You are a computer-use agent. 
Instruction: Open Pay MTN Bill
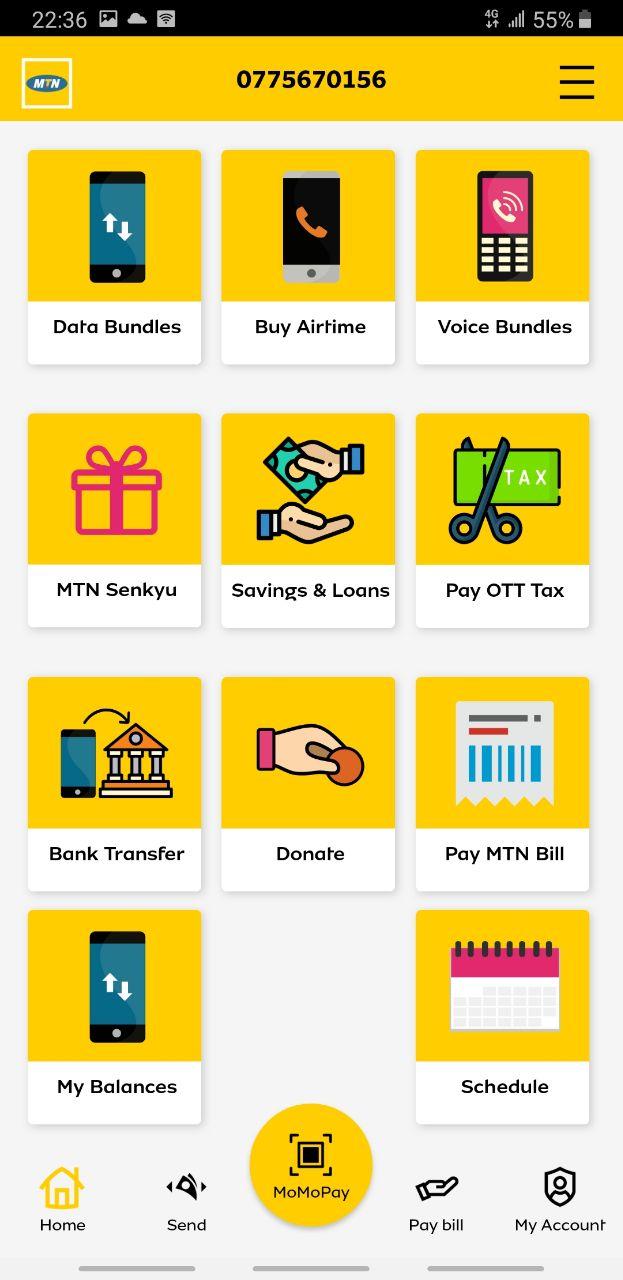point(503,783)
